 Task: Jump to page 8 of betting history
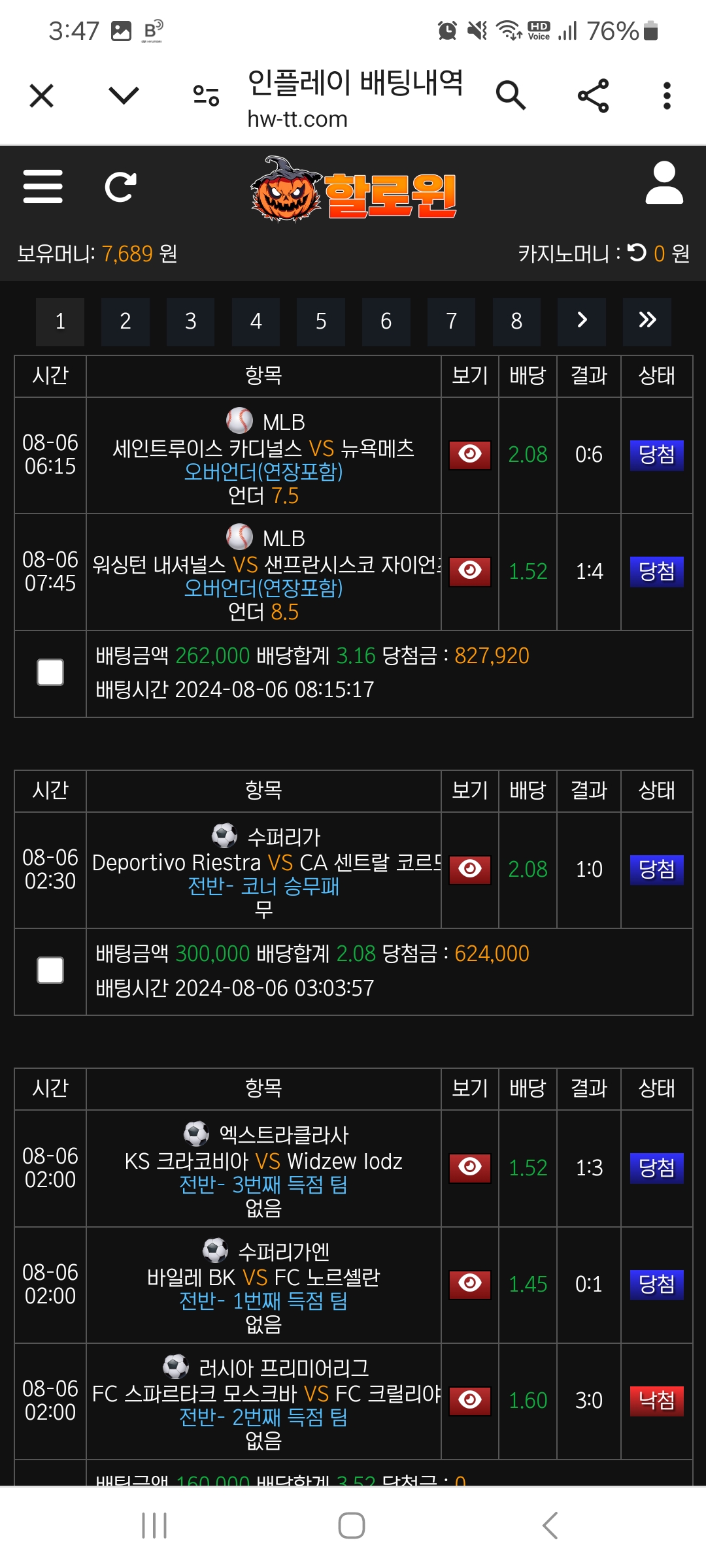(516, 321)
